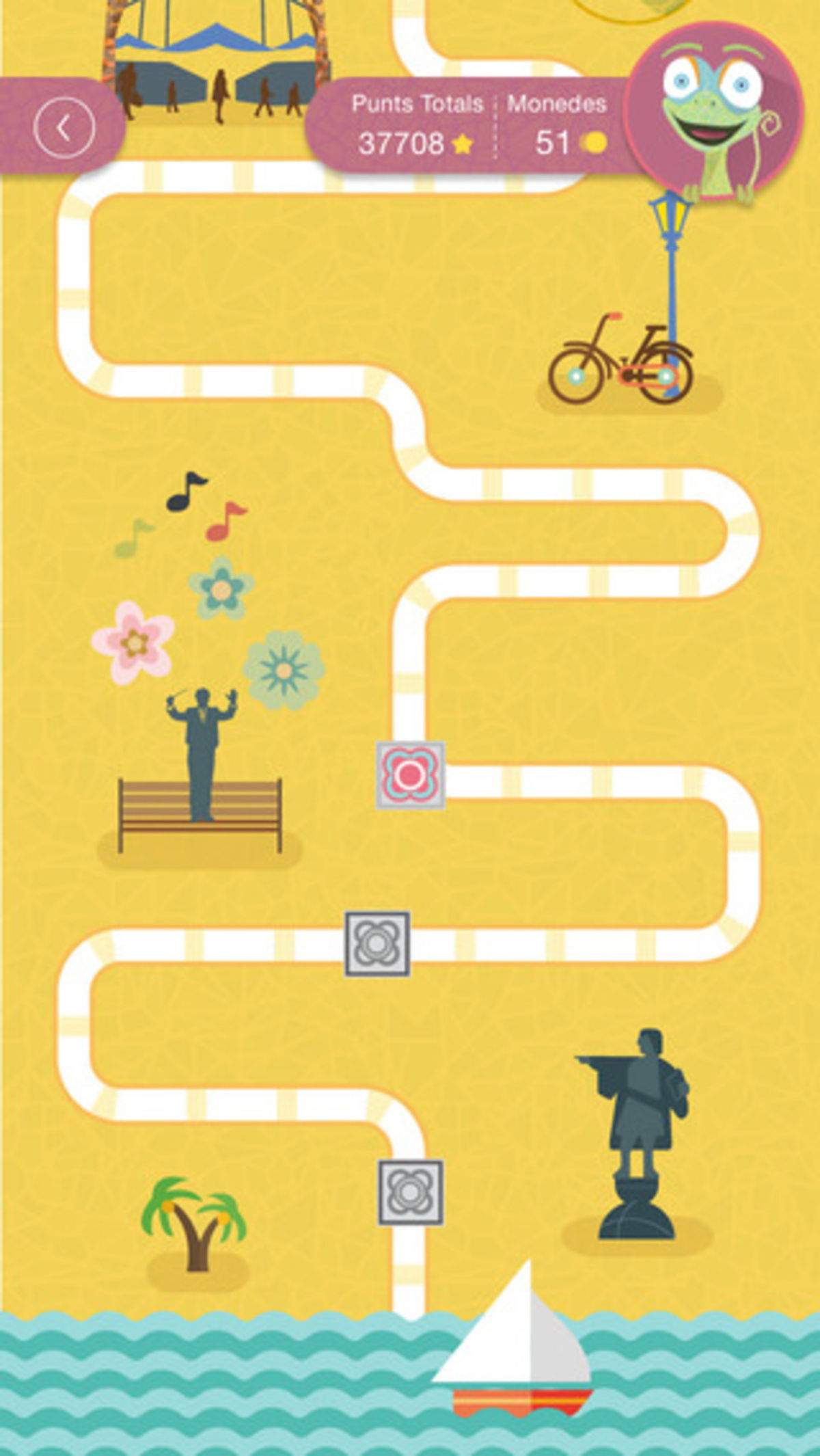820x1456 pixels.
Task: Open the chameleon character avatar
Action: click(x=714, y=113)
